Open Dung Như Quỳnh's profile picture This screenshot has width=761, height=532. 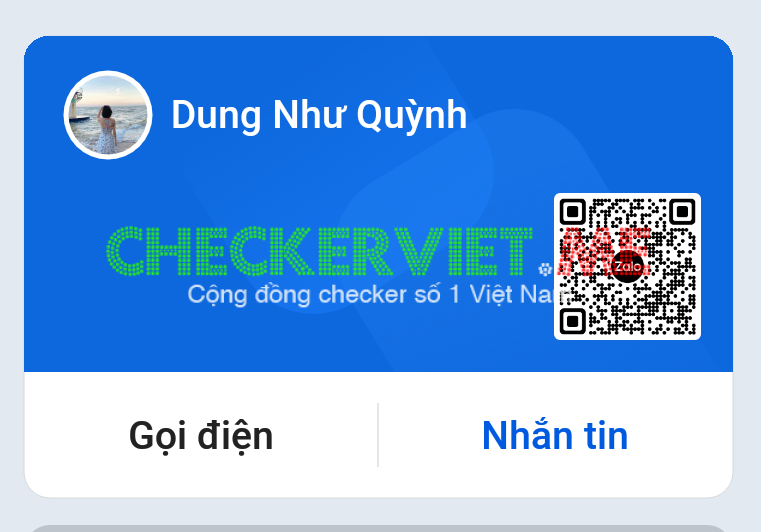click(108, 115)
